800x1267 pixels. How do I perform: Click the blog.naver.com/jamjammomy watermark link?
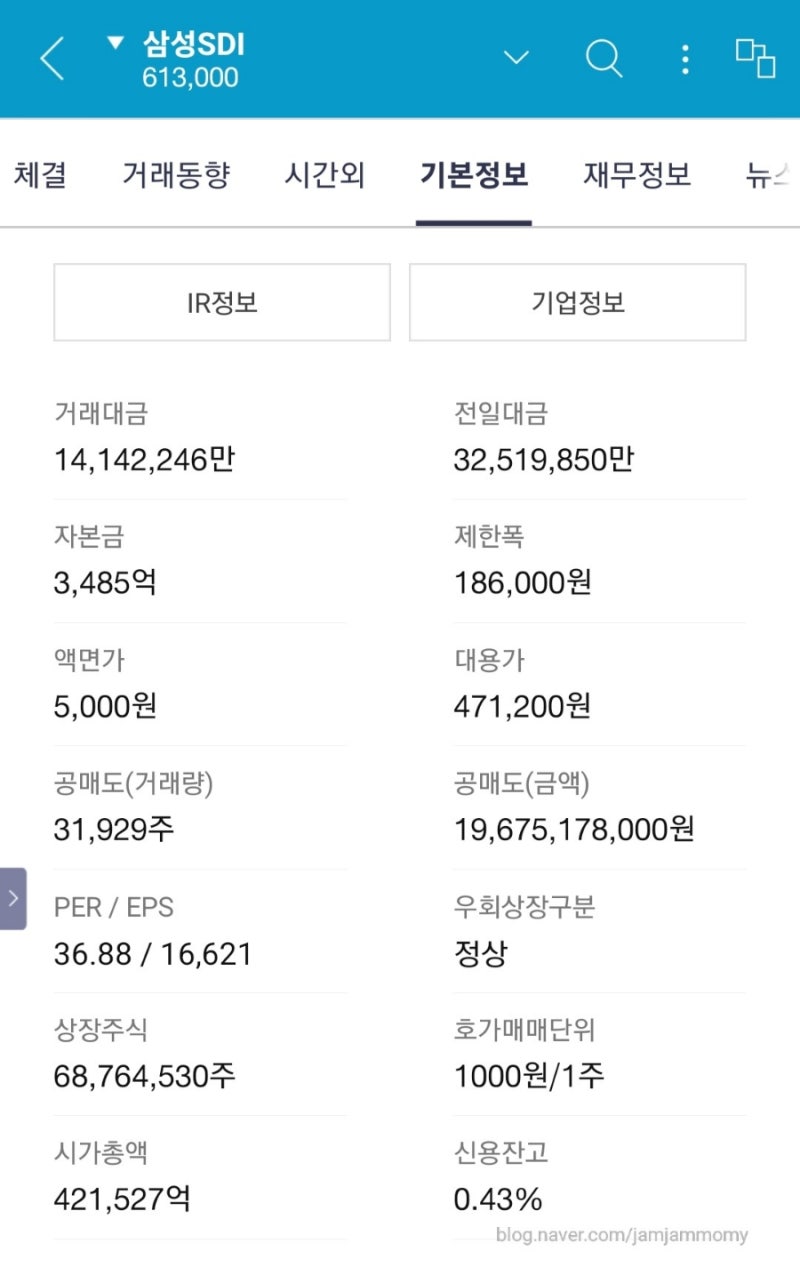click(x=621, y=1236)
